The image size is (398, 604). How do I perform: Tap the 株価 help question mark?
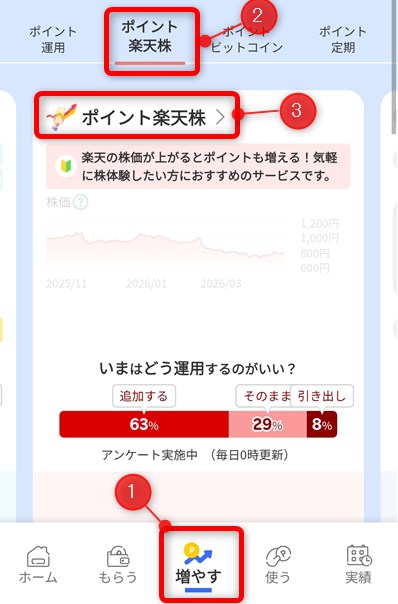(81, 202)
